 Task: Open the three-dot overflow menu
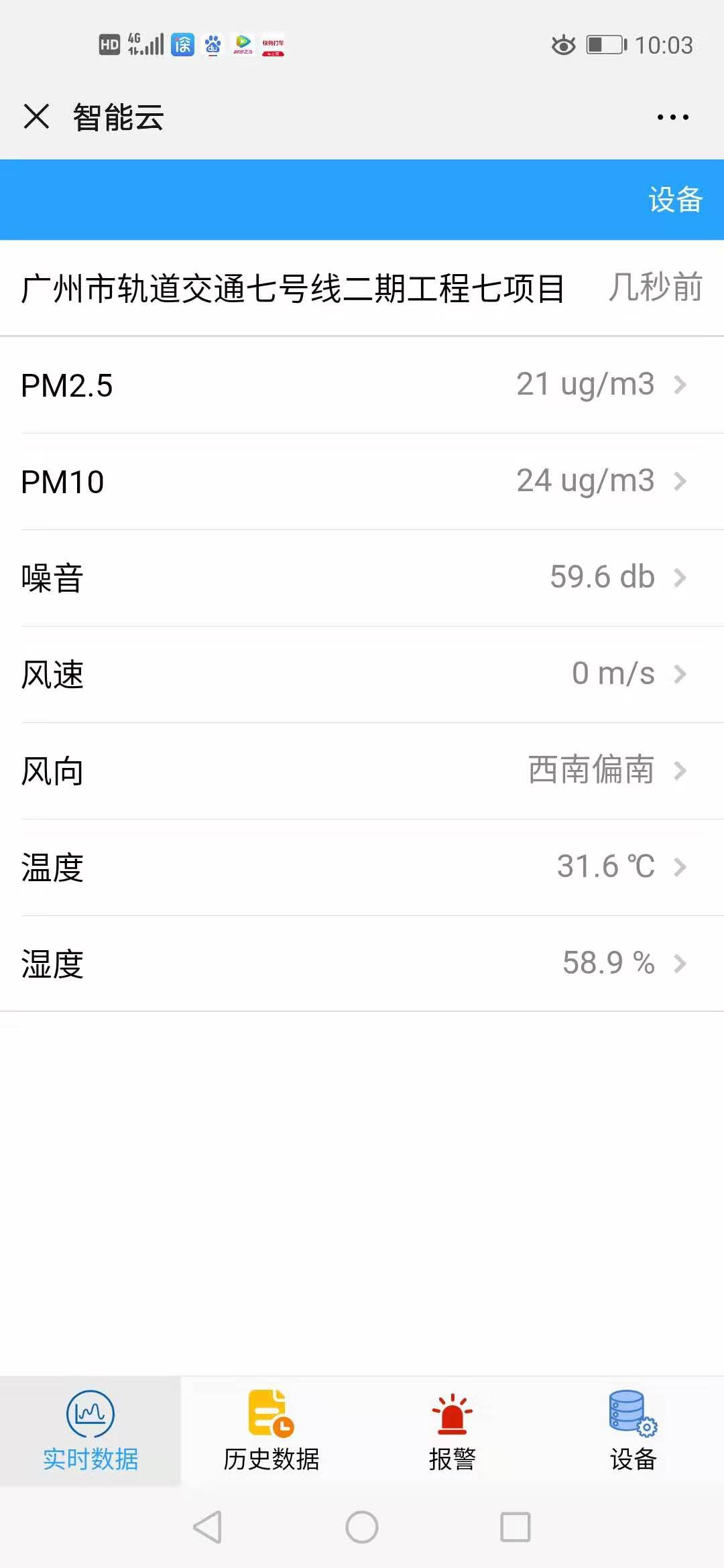pos(672,117)
